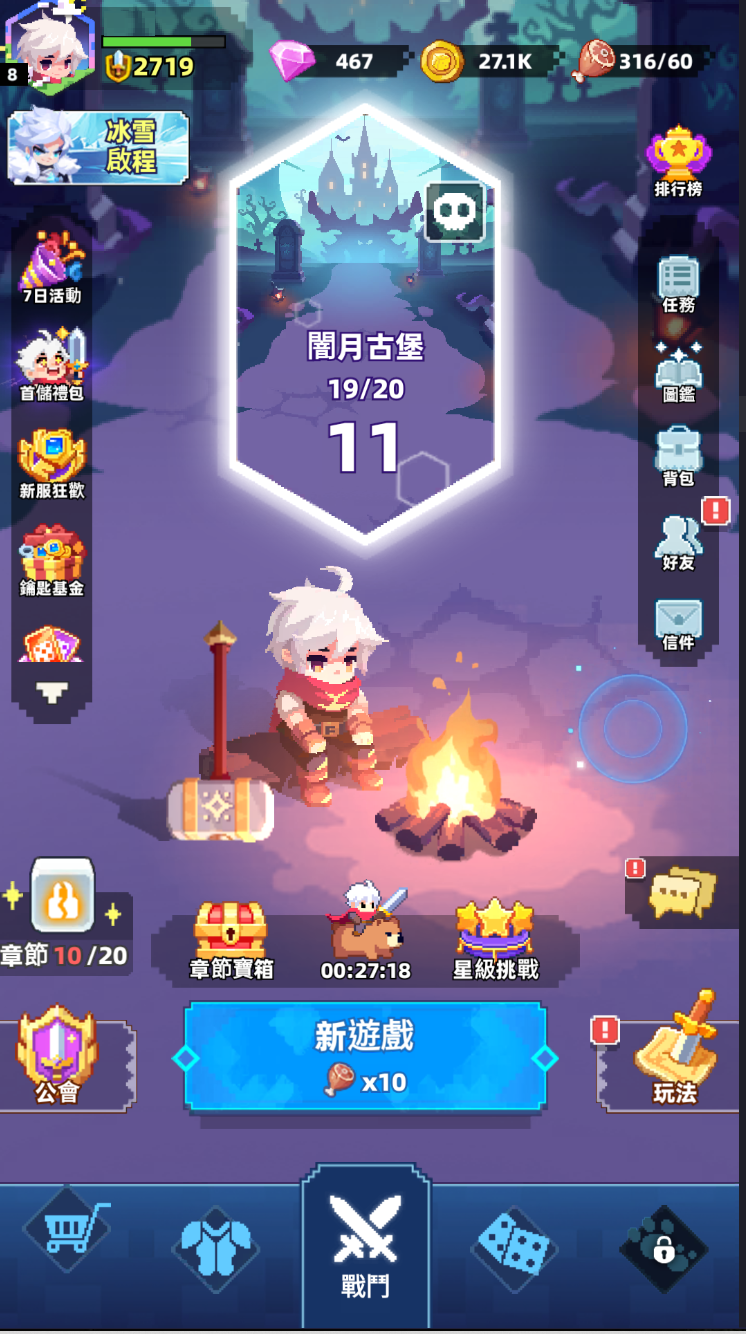Open the 新服狂歡 event

tap(52, 463)
